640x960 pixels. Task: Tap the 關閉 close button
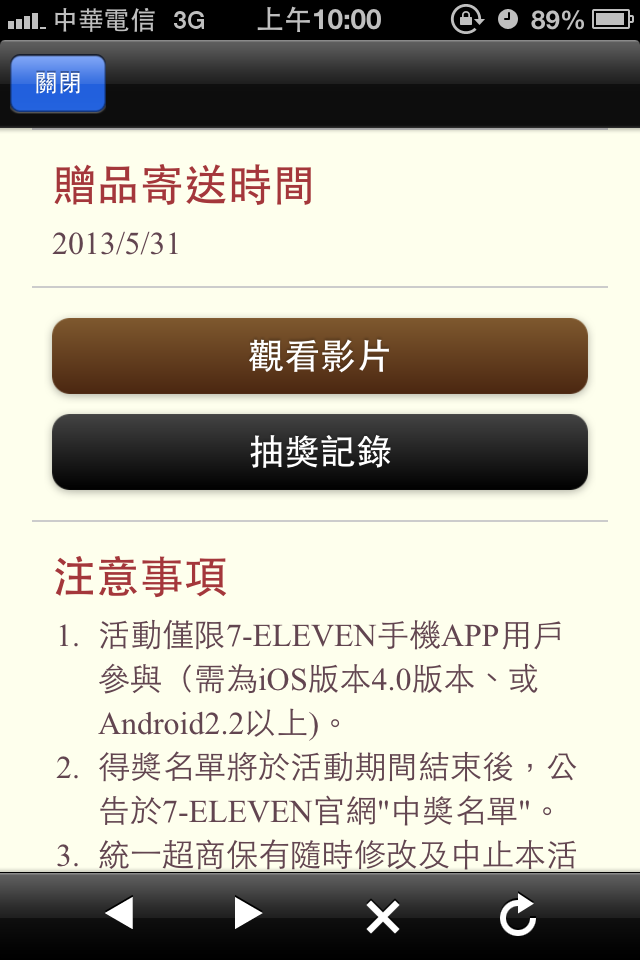pos(57,83)
